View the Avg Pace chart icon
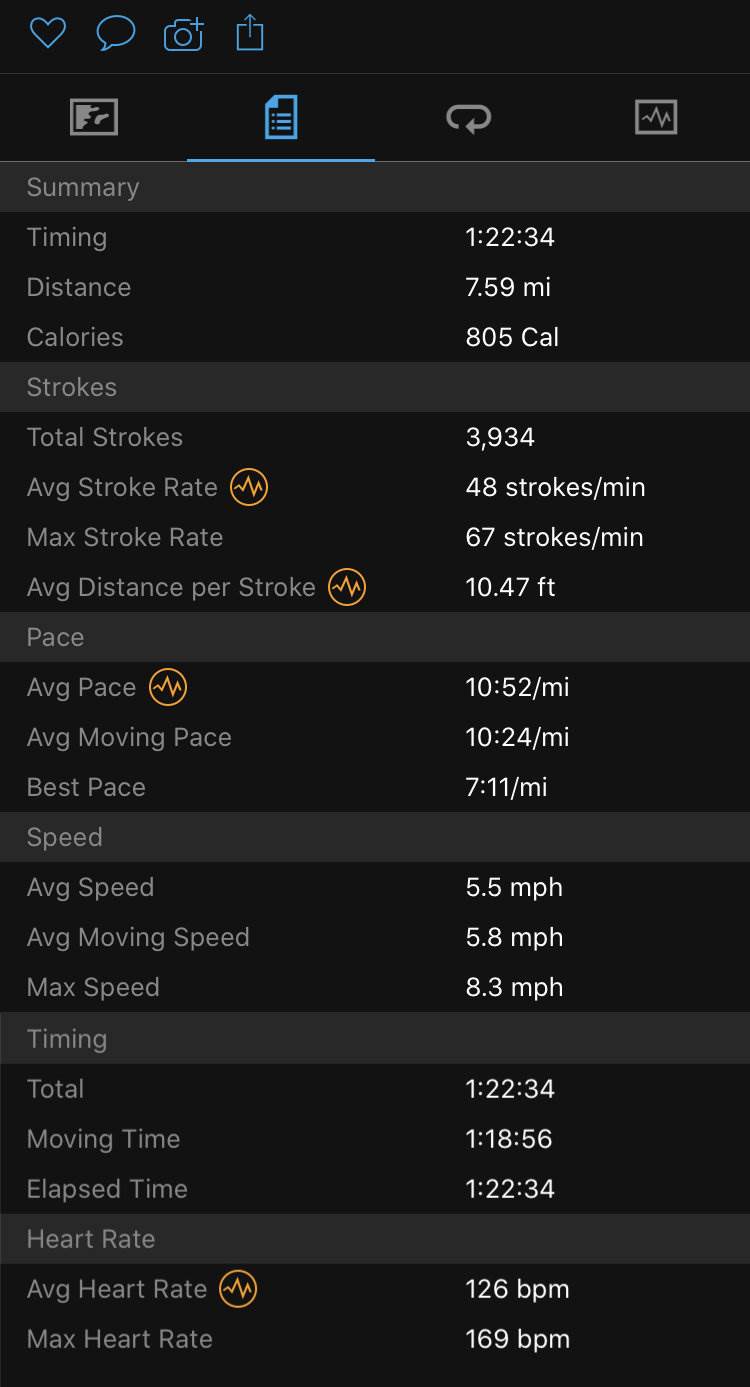The image size is (750, 1387). pyautogui.click(x=168, y=687)
